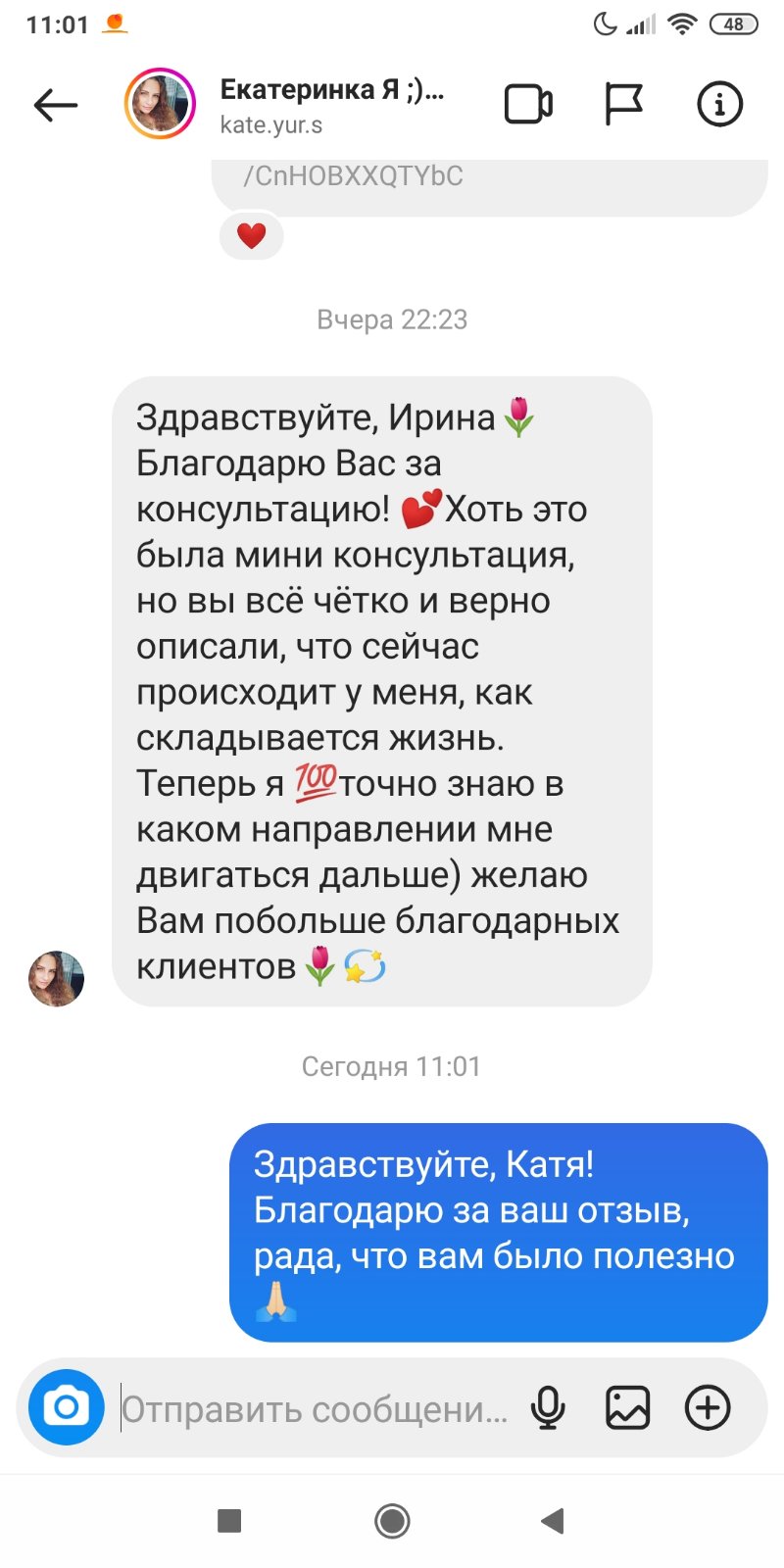
Task: Tap the system back triangle
Action: pyautogui.click(x=553, y=1521)
